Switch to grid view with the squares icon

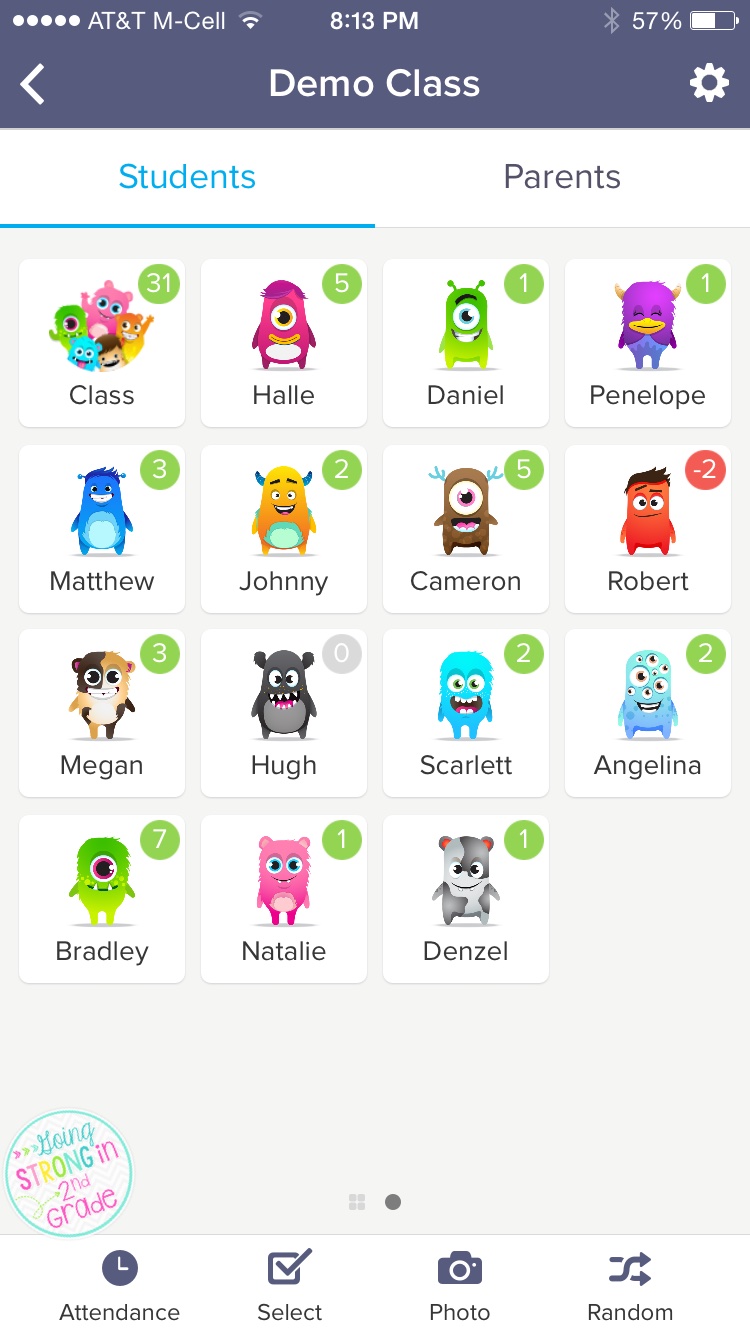pos(357,1202)
